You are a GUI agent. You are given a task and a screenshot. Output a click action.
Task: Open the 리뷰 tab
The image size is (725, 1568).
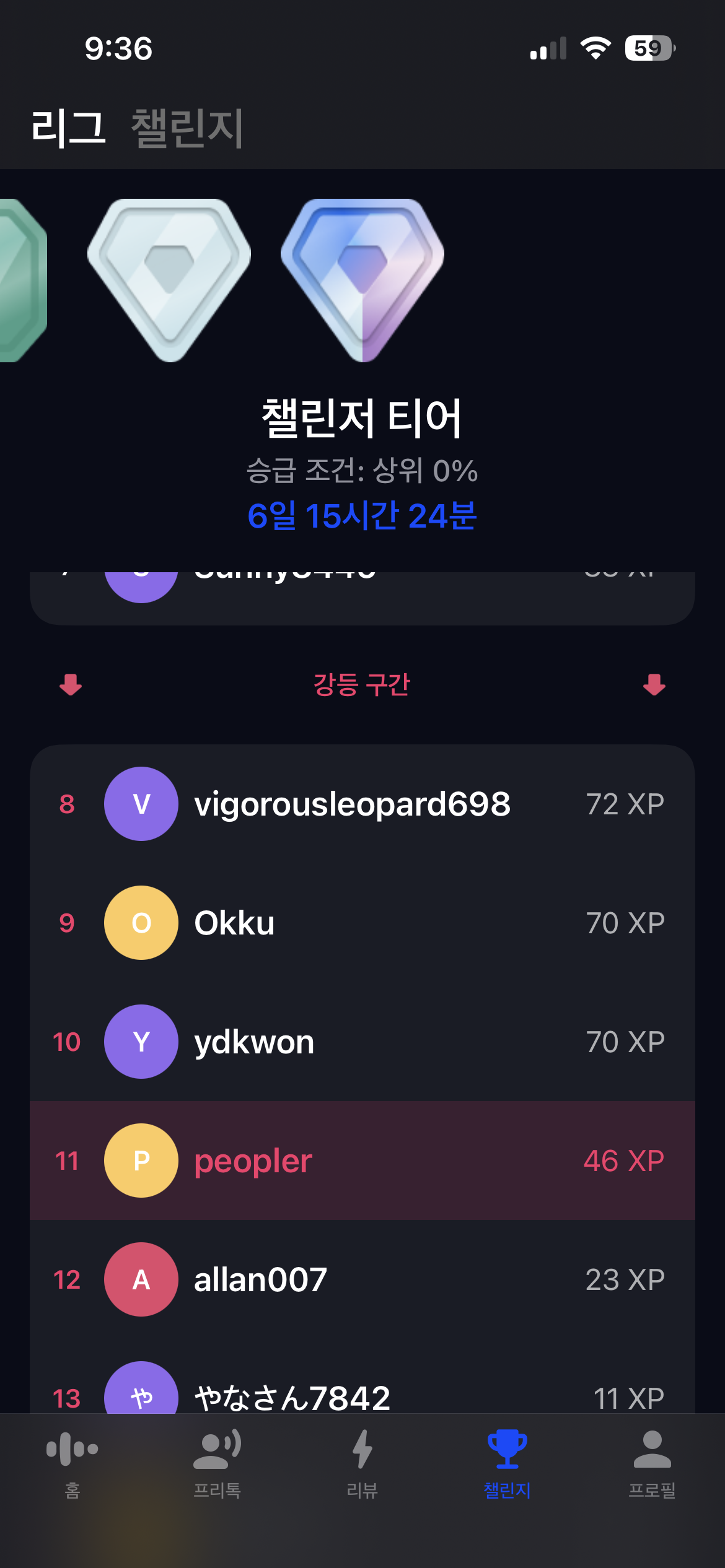click(x=362, y=1463)
